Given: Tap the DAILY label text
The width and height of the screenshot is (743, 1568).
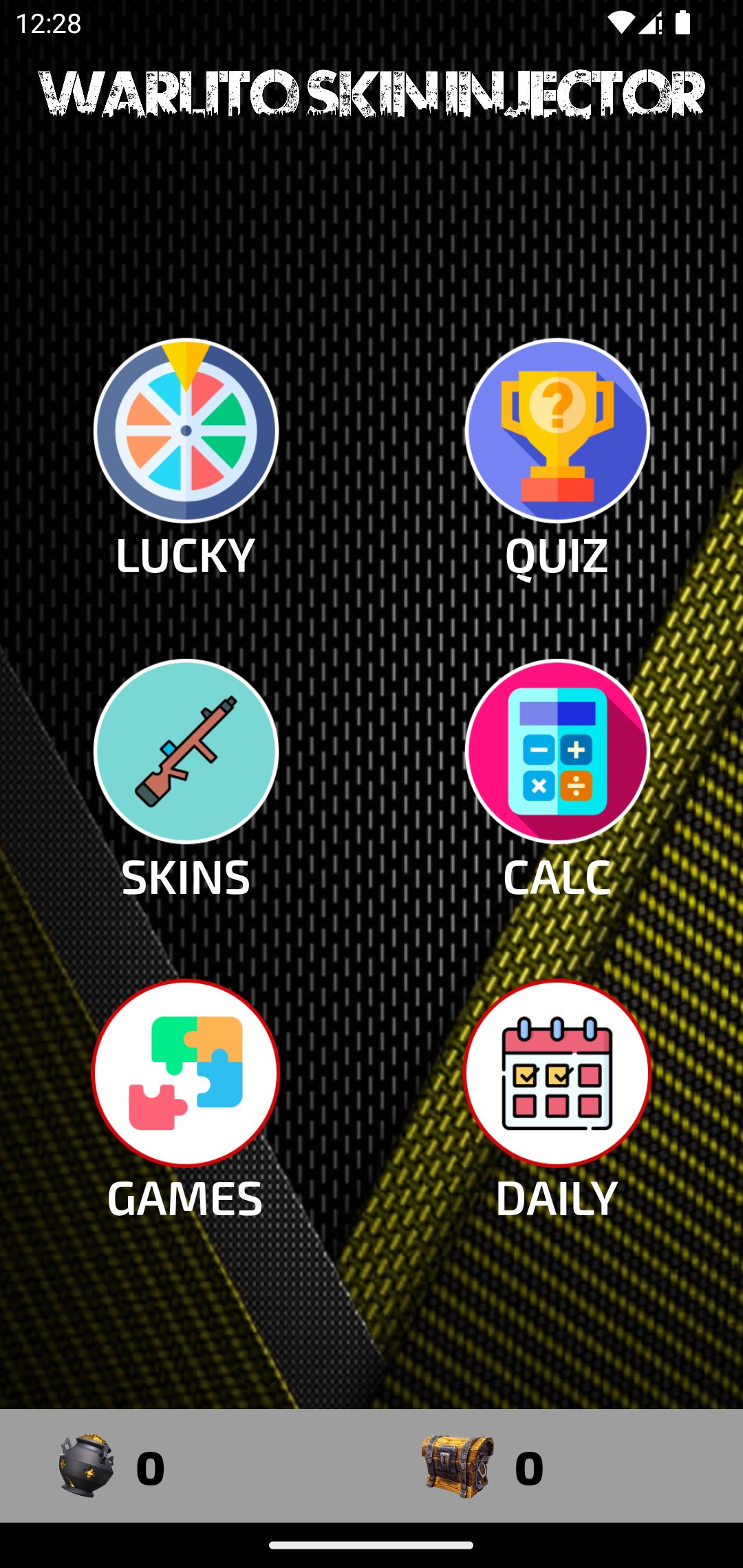Looking at the screenshot, I should (x=556, y=1200).
